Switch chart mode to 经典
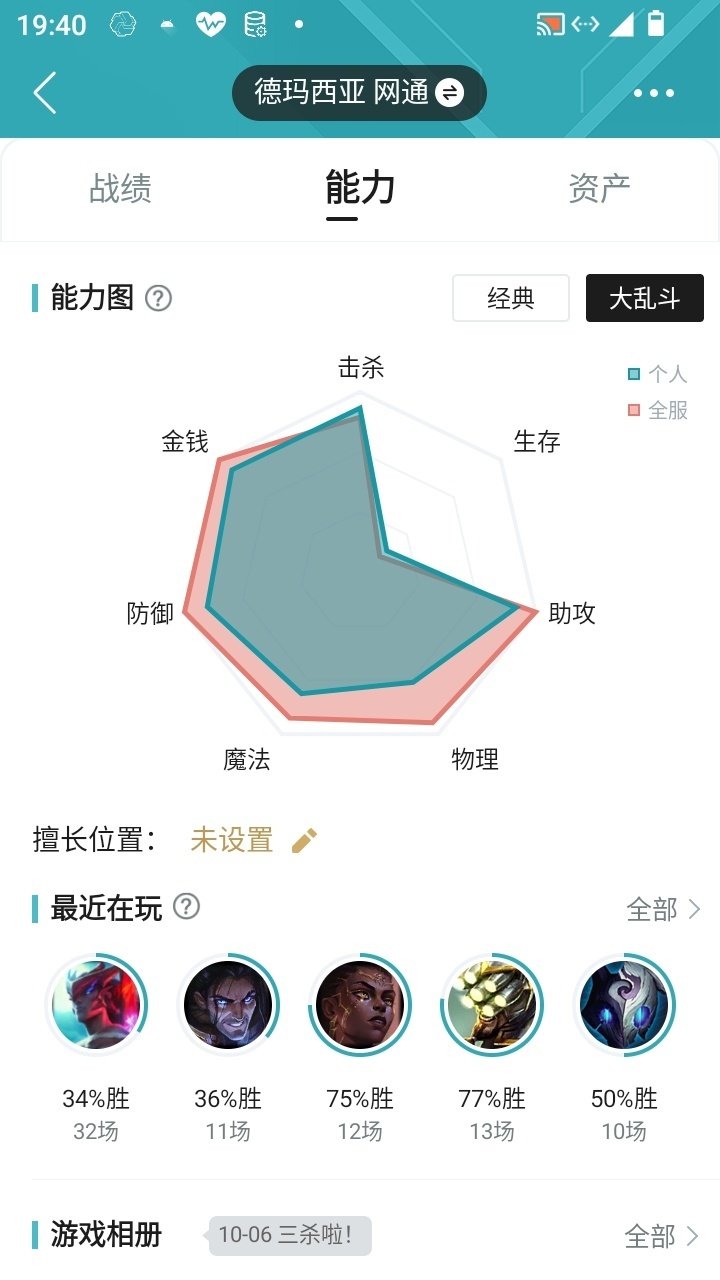This screenshot has width=720, height=1280. coord(511,298)
